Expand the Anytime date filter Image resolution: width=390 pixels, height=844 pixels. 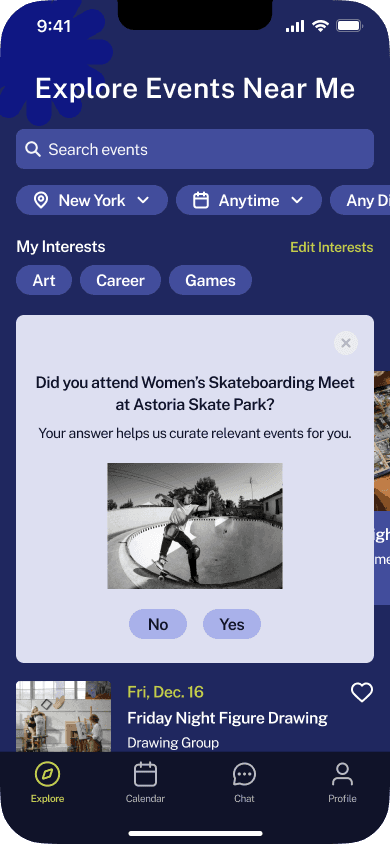point(249,200)
